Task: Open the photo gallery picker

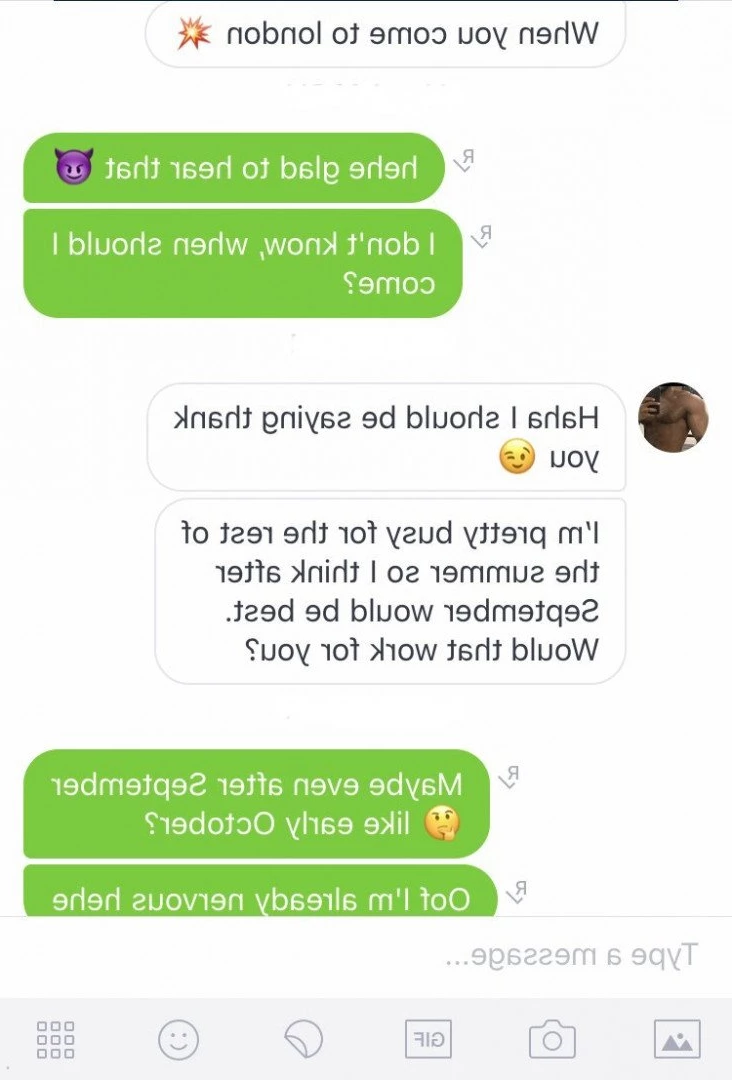Action: 677,1040
